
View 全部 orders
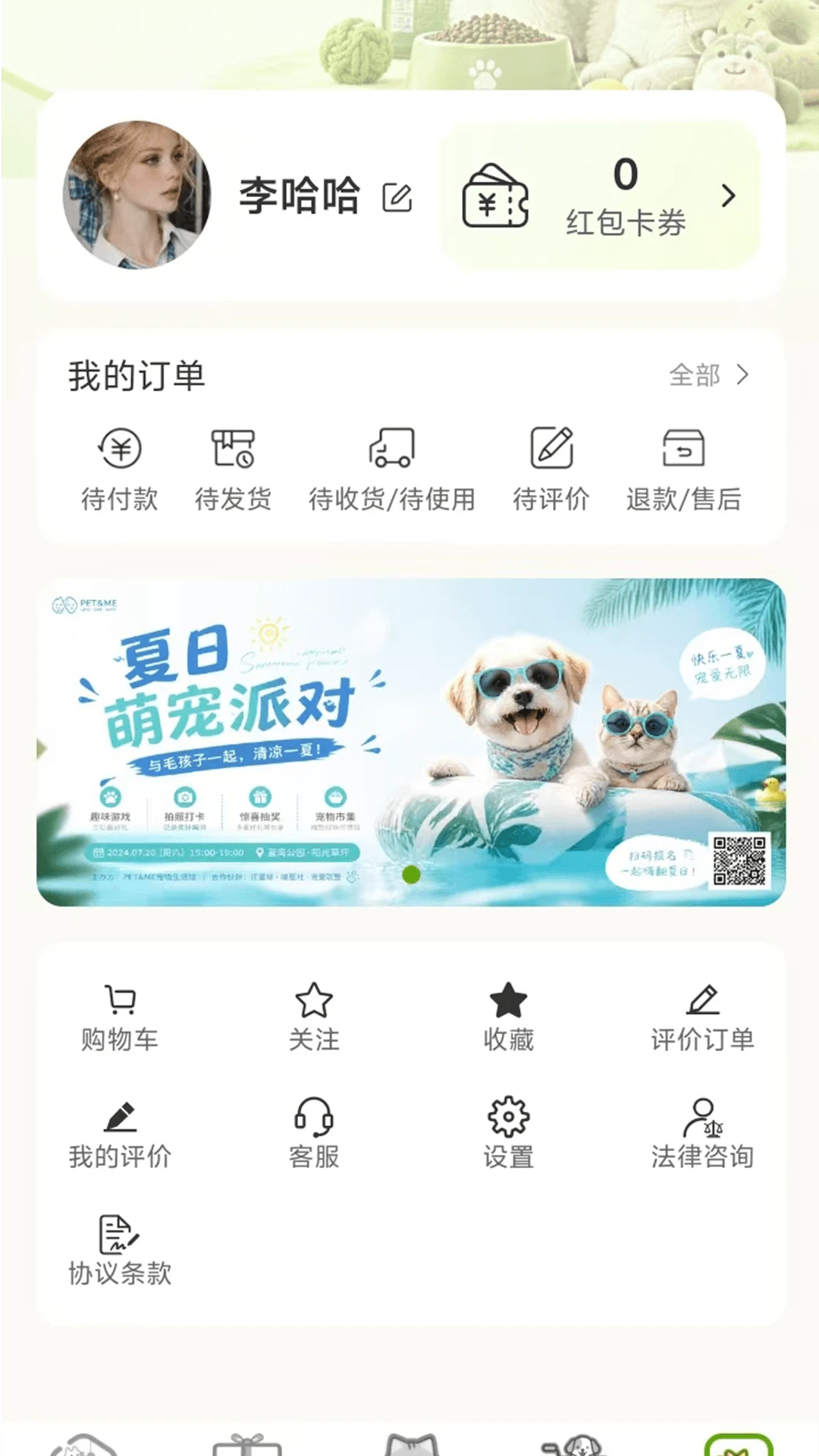pos(708,375)
